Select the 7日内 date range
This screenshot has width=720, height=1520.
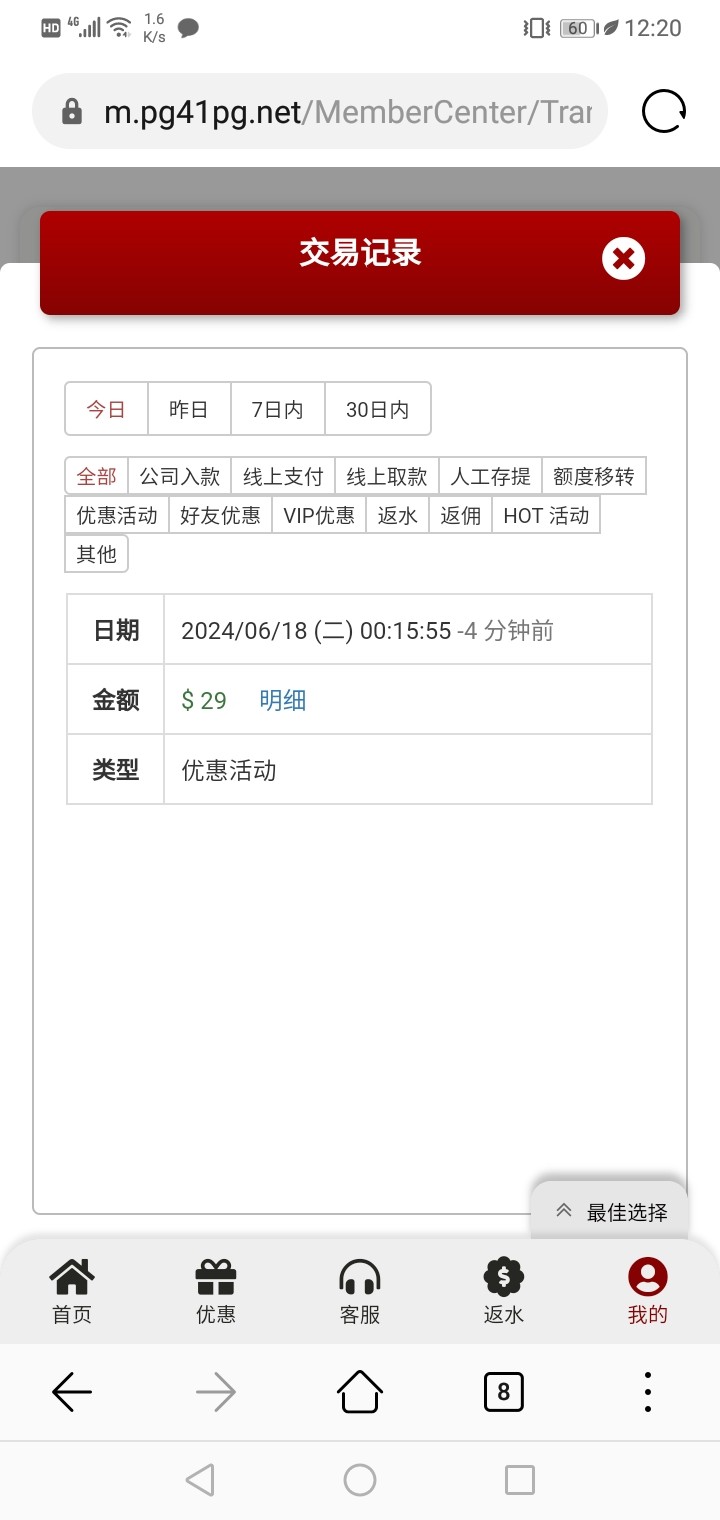277,409
